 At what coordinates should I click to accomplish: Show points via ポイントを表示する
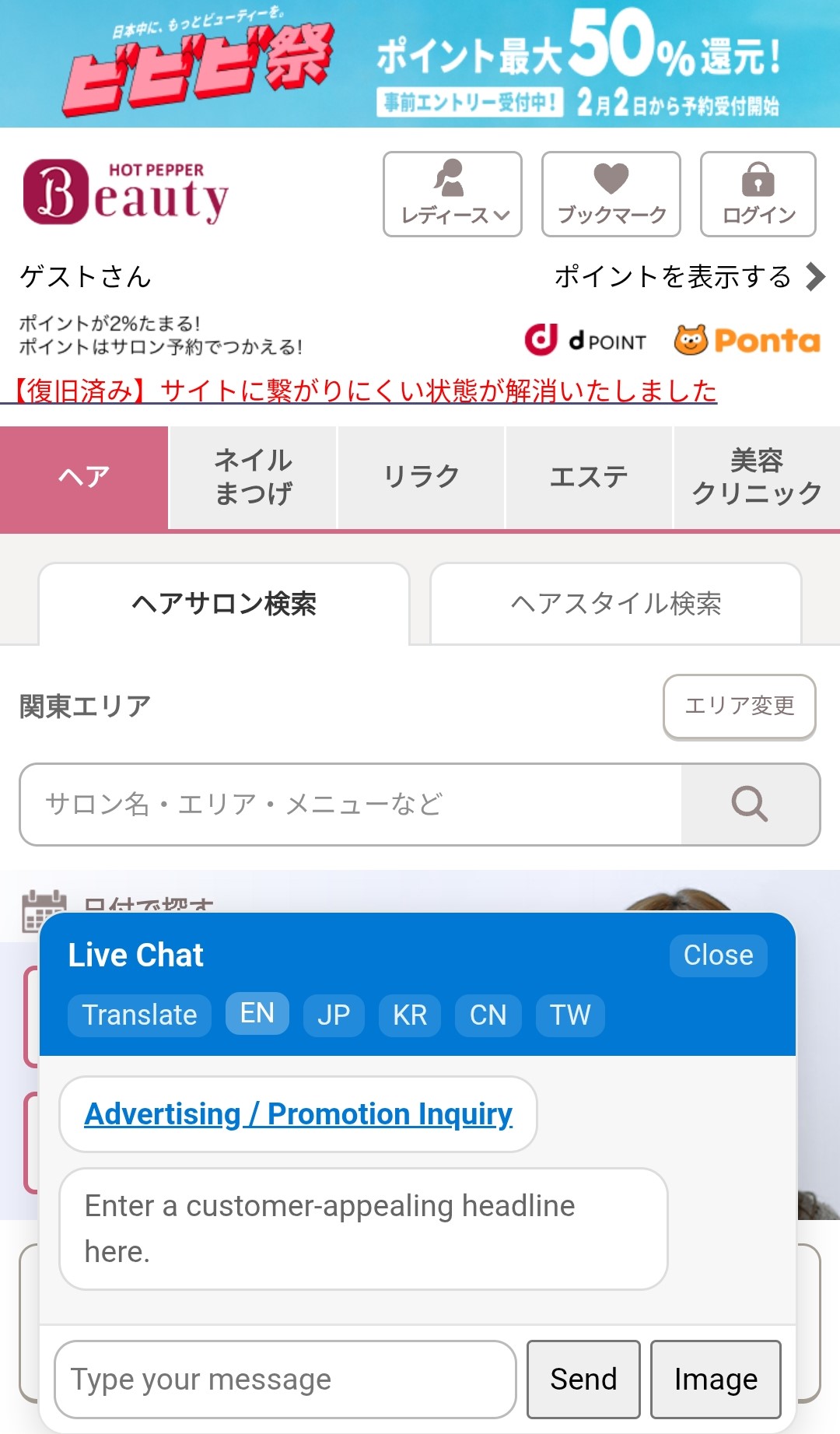pyautogui.click(x=689, y=277)
